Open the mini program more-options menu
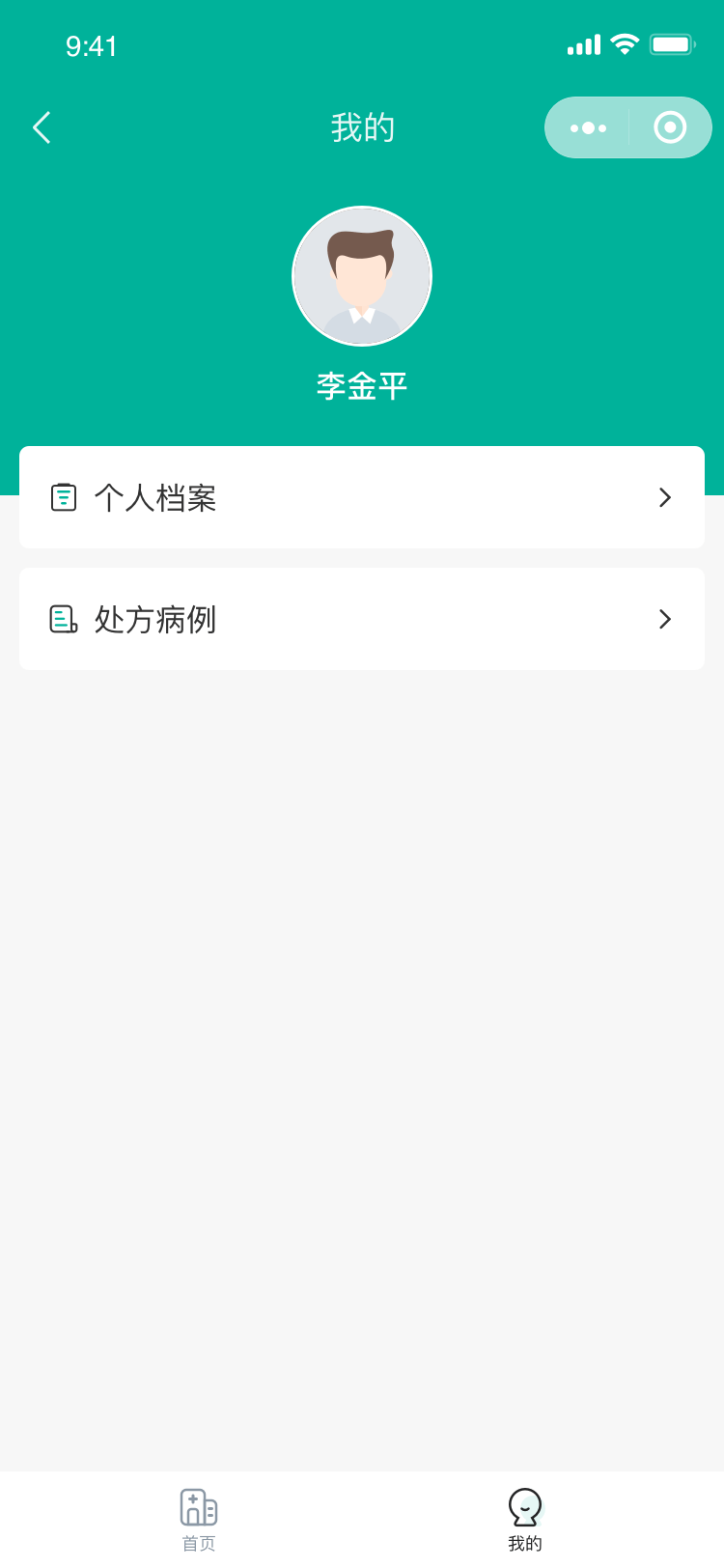 pyautogui.click(x=588, y=127)
